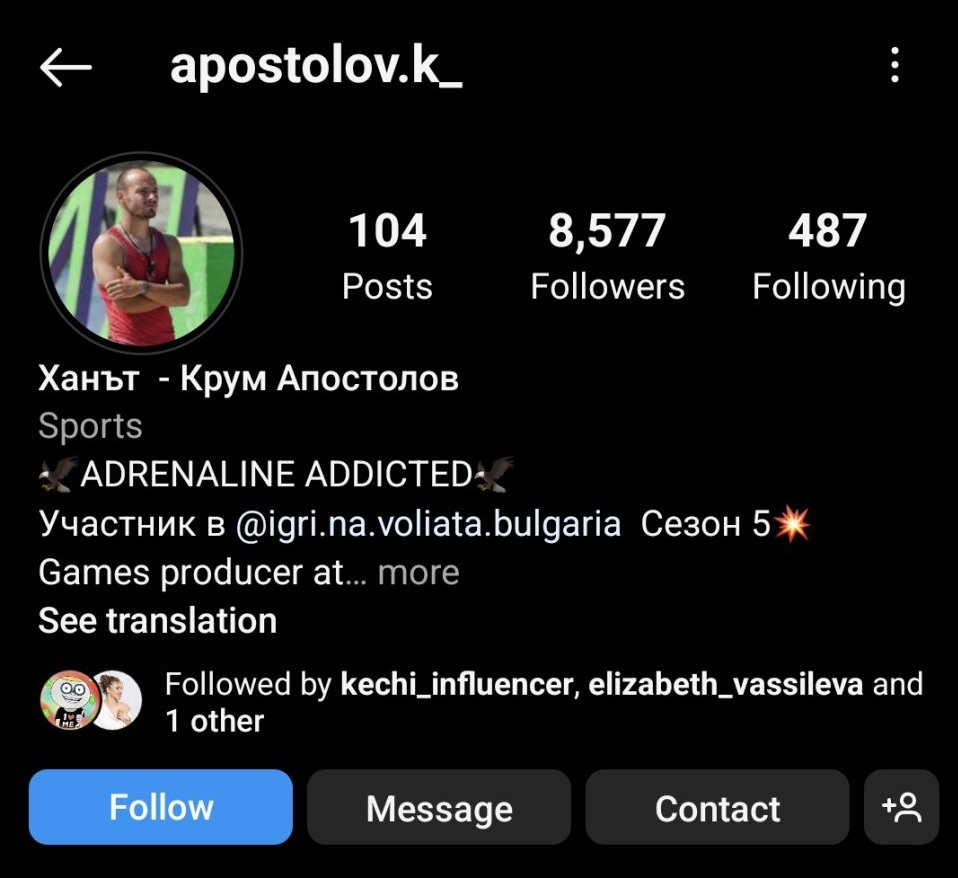The image size is (958, 878).
Task: Open the three-dot overflow menu
Action: [x=894, y=67]
